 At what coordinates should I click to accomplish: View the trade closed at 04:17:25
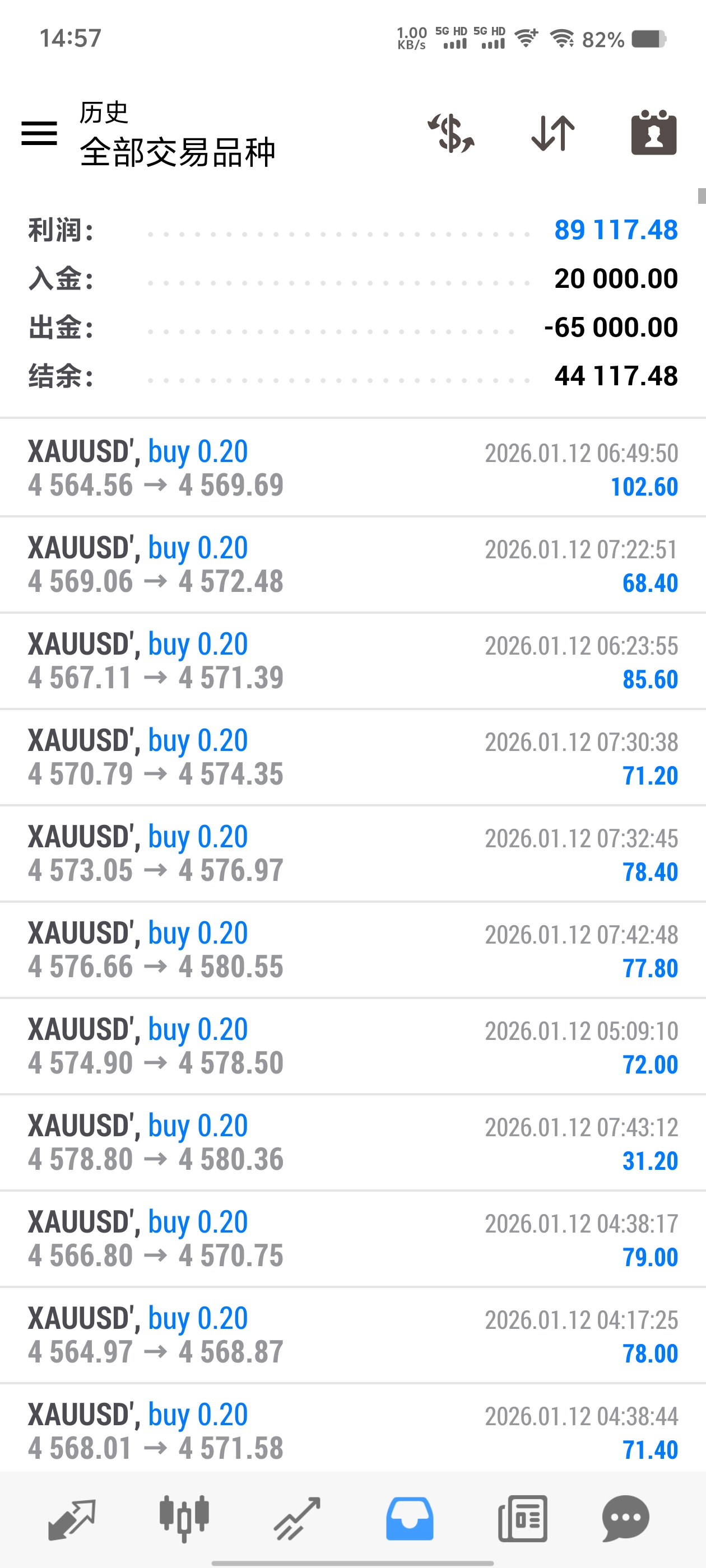352,1335
